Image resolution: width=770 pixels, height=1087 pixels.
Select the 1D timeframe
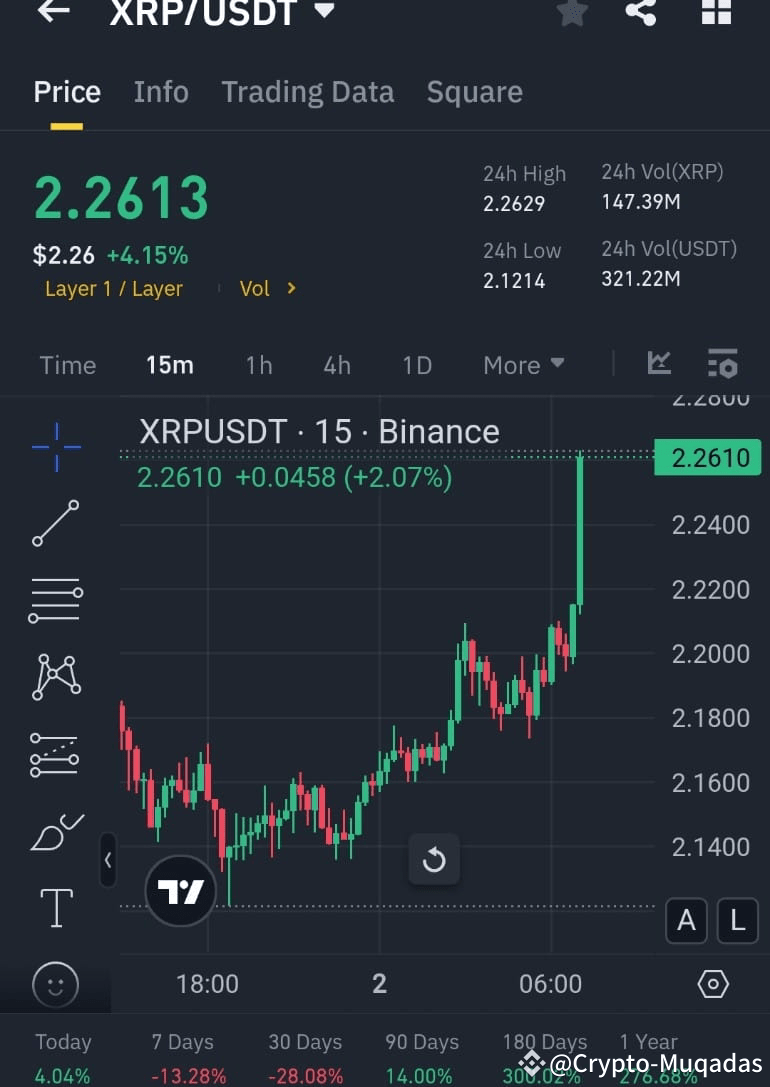(417, 365)
